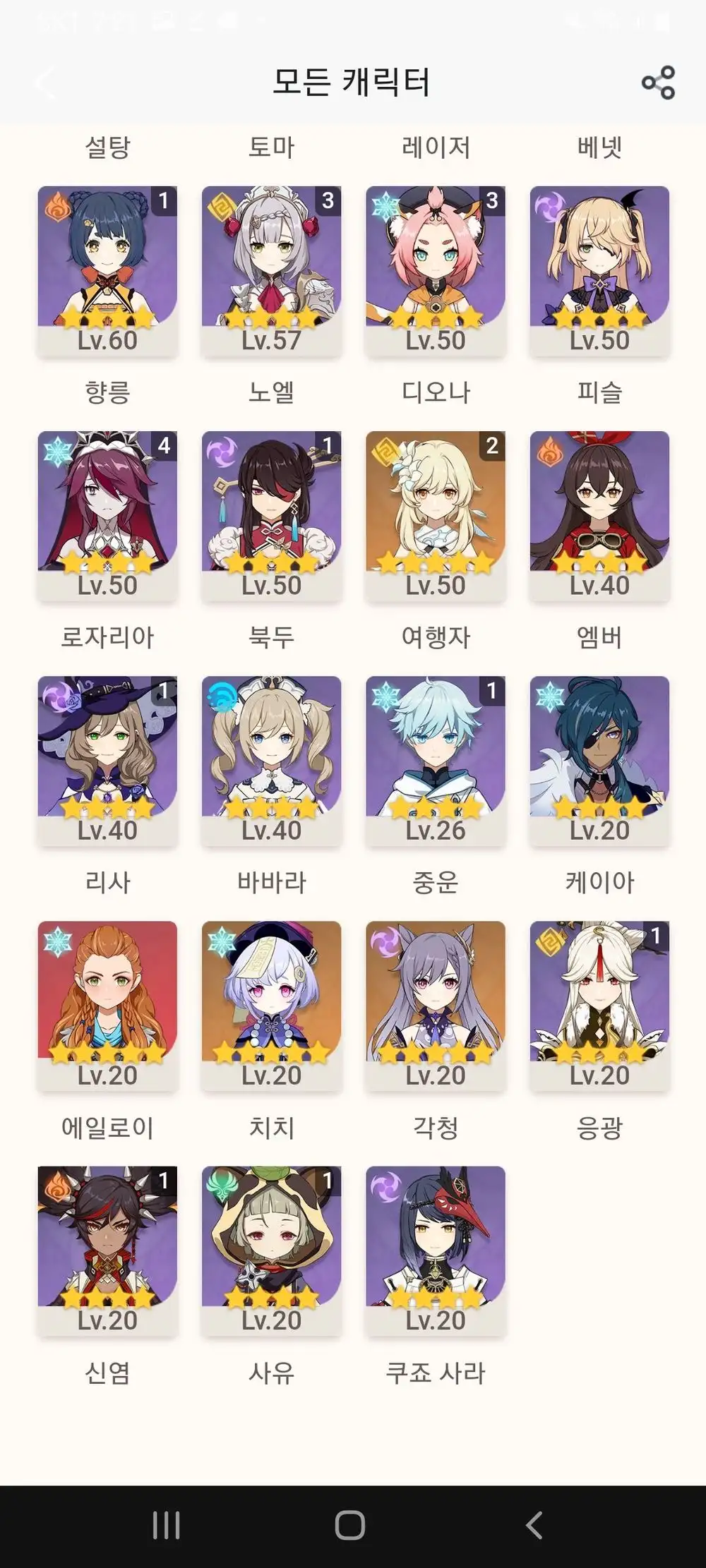Tap the 바바라 character card

coord(271,761)
